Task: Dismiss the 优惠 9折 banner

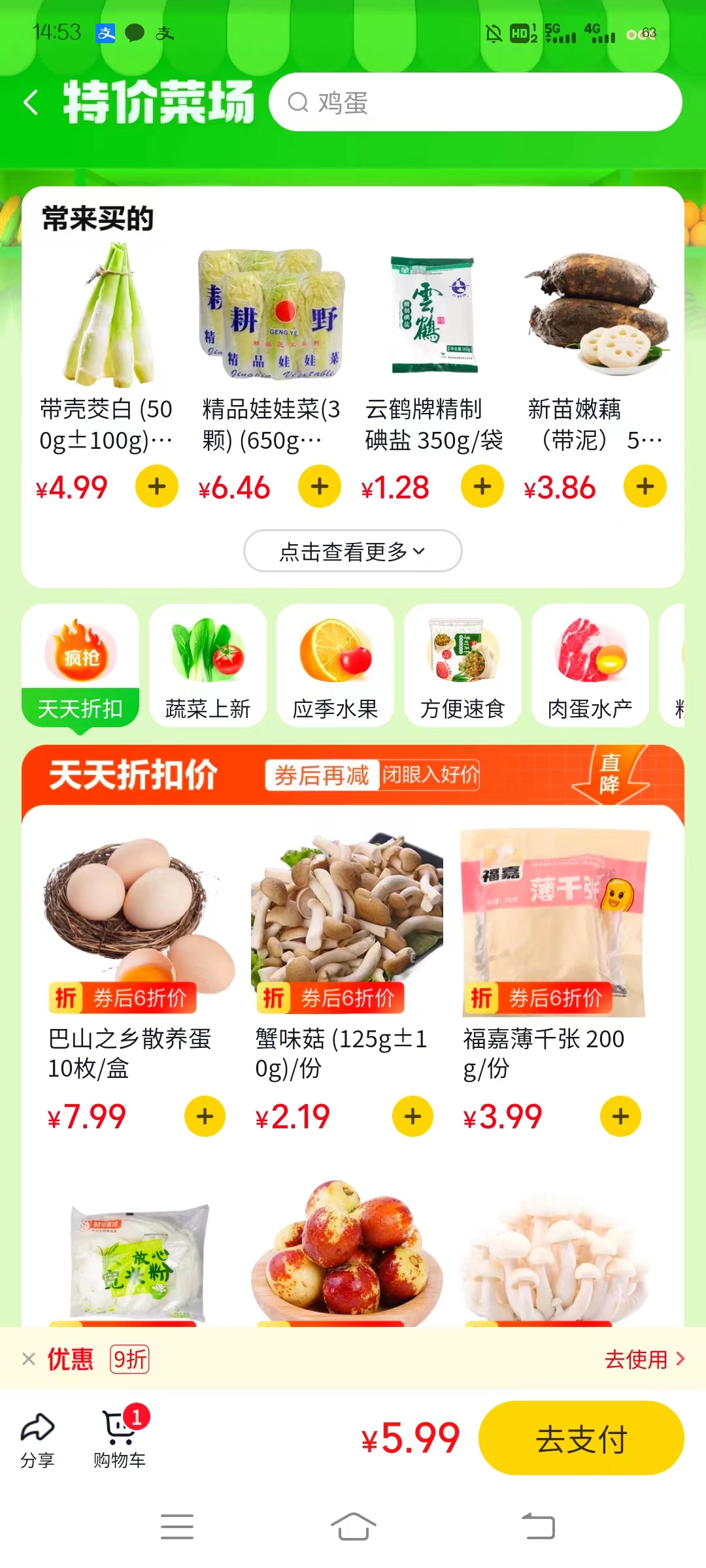Action: coord(28,1359)
